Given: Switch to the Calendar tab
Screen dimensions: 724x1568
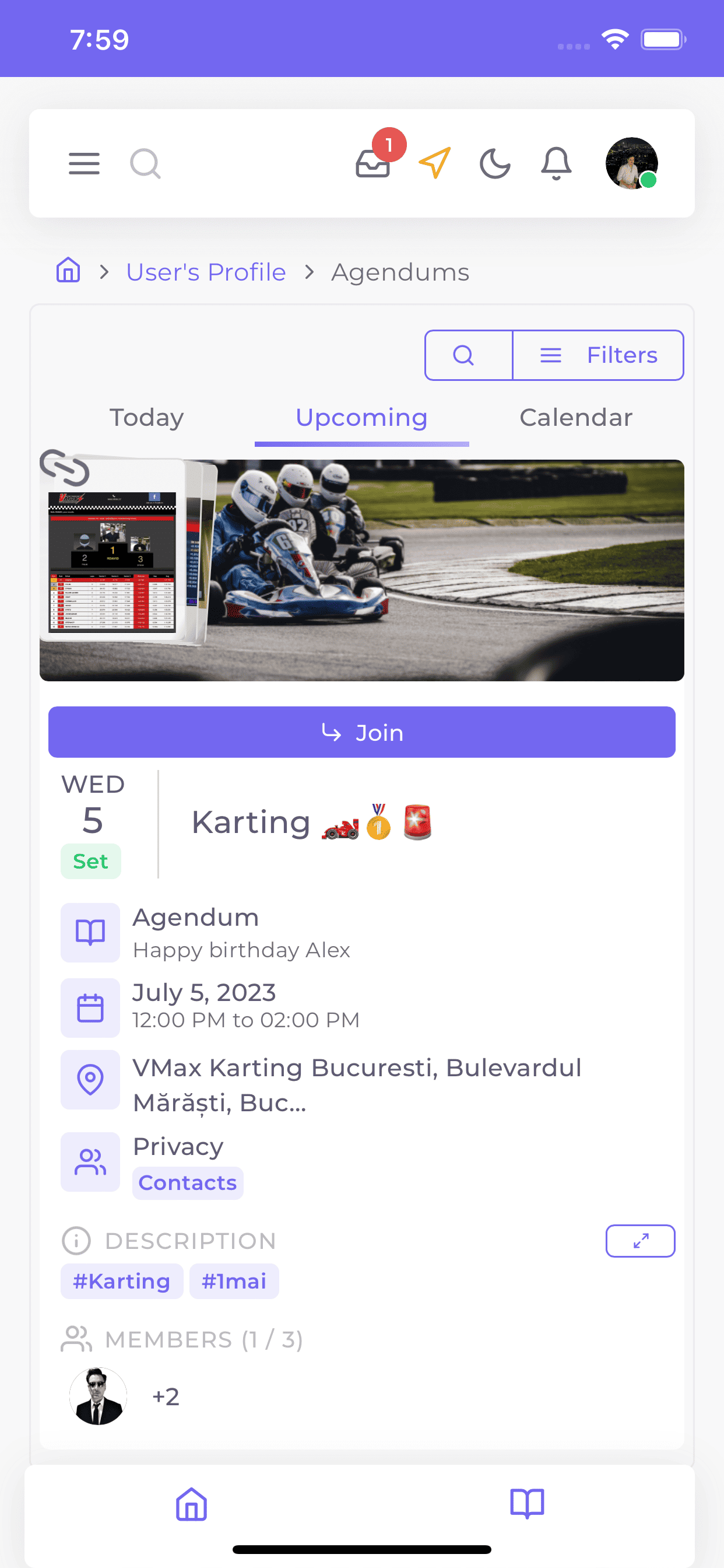Looking at the screenshot, I should tap(575, 418).
